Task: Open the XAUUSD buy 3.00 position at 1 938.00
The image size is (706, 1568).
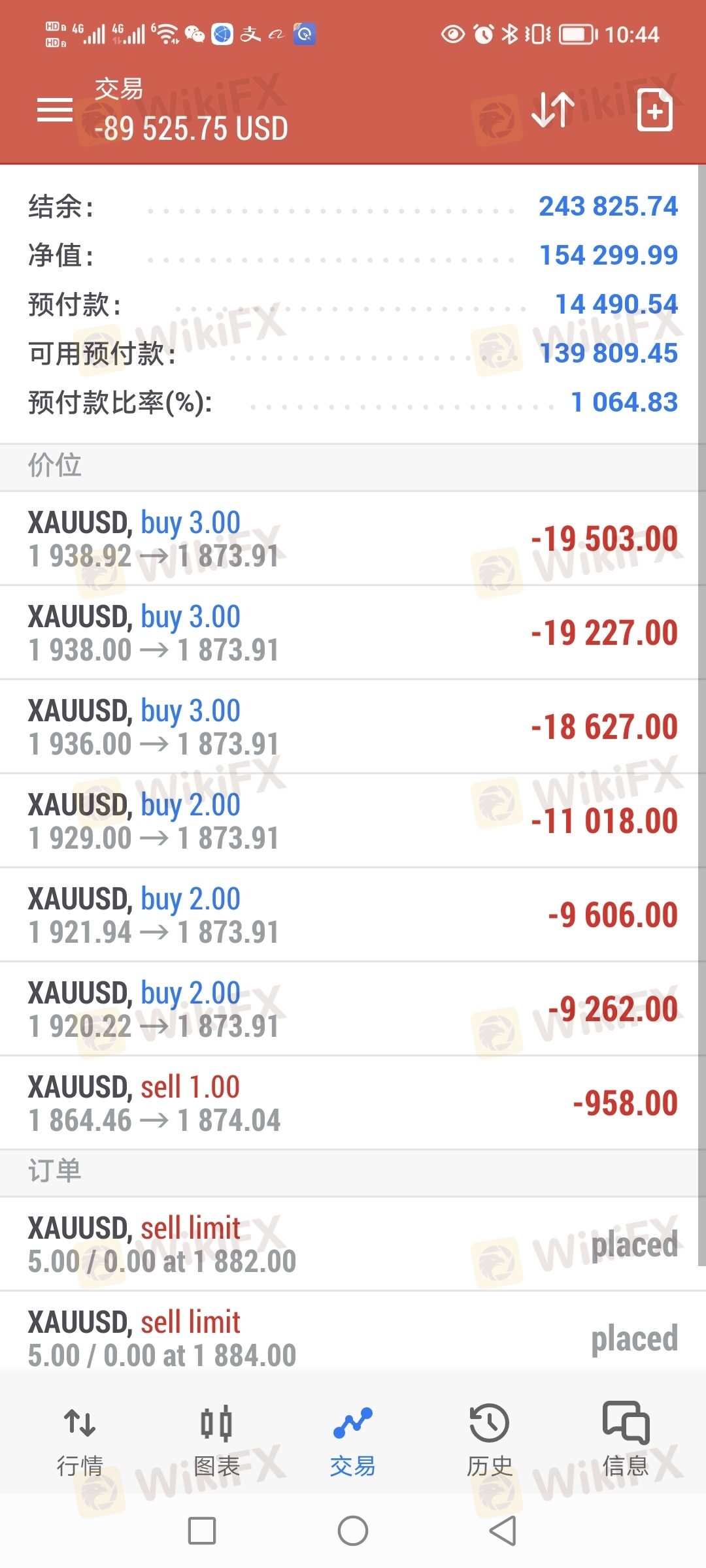Action: coord(353,633)
